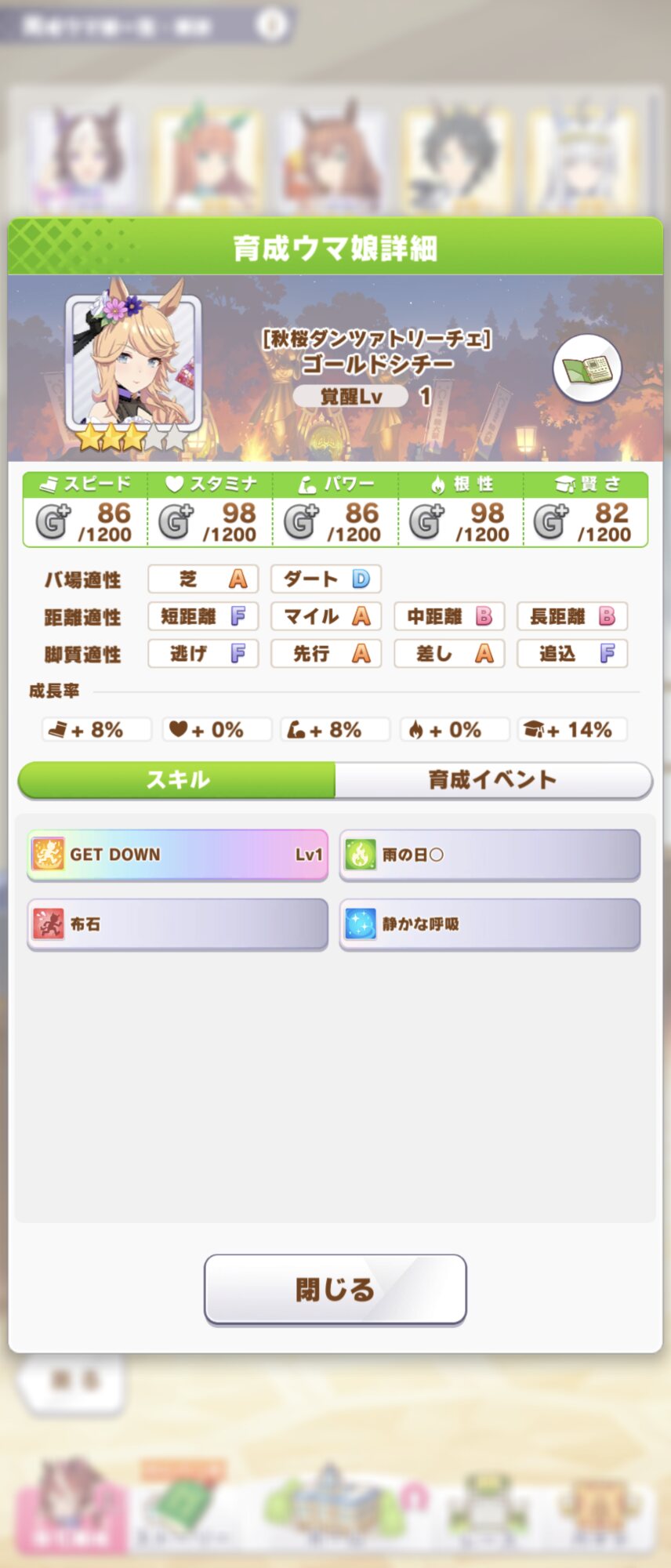This screenshot has height=1568, width=671.
Task: Open the character profile book icon
Action: (587, 368)
